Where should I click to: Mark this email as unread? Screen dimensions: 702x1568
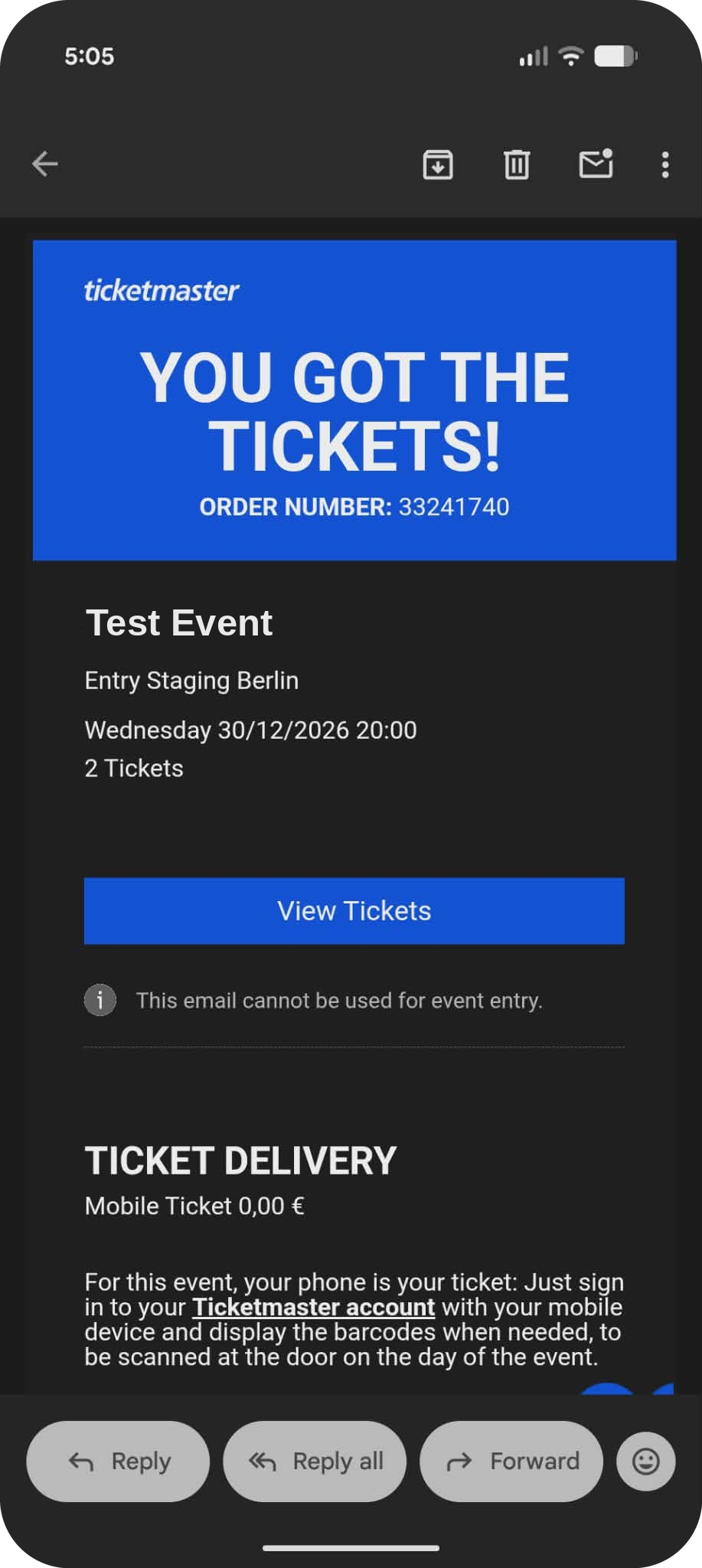596,163
